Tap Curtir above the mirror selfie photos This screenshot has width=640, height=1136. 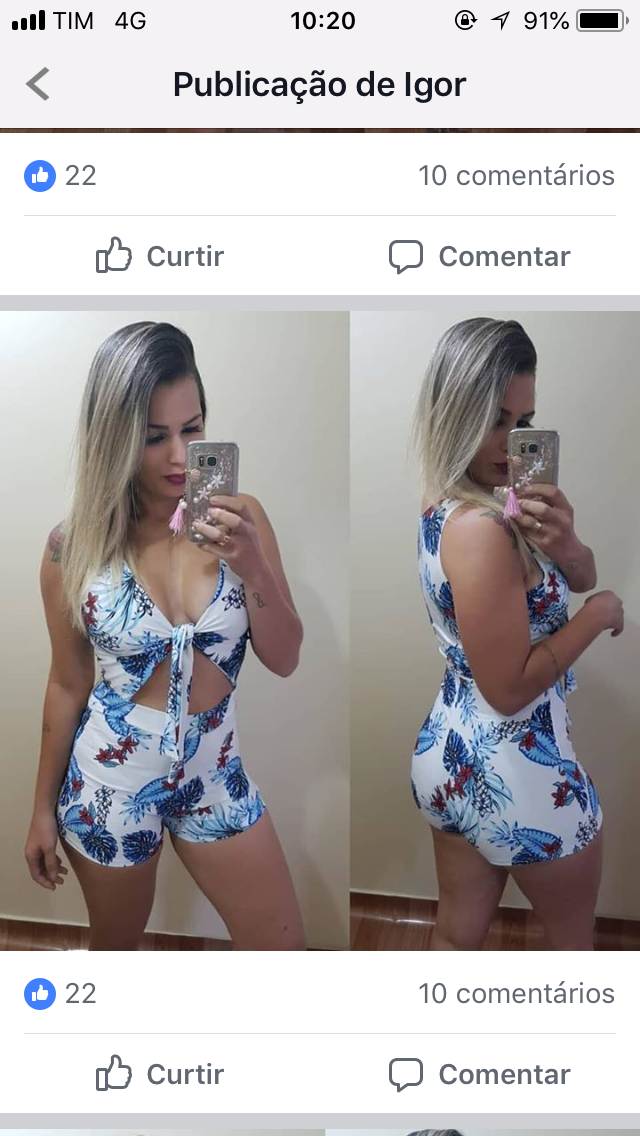pos(160,256)
